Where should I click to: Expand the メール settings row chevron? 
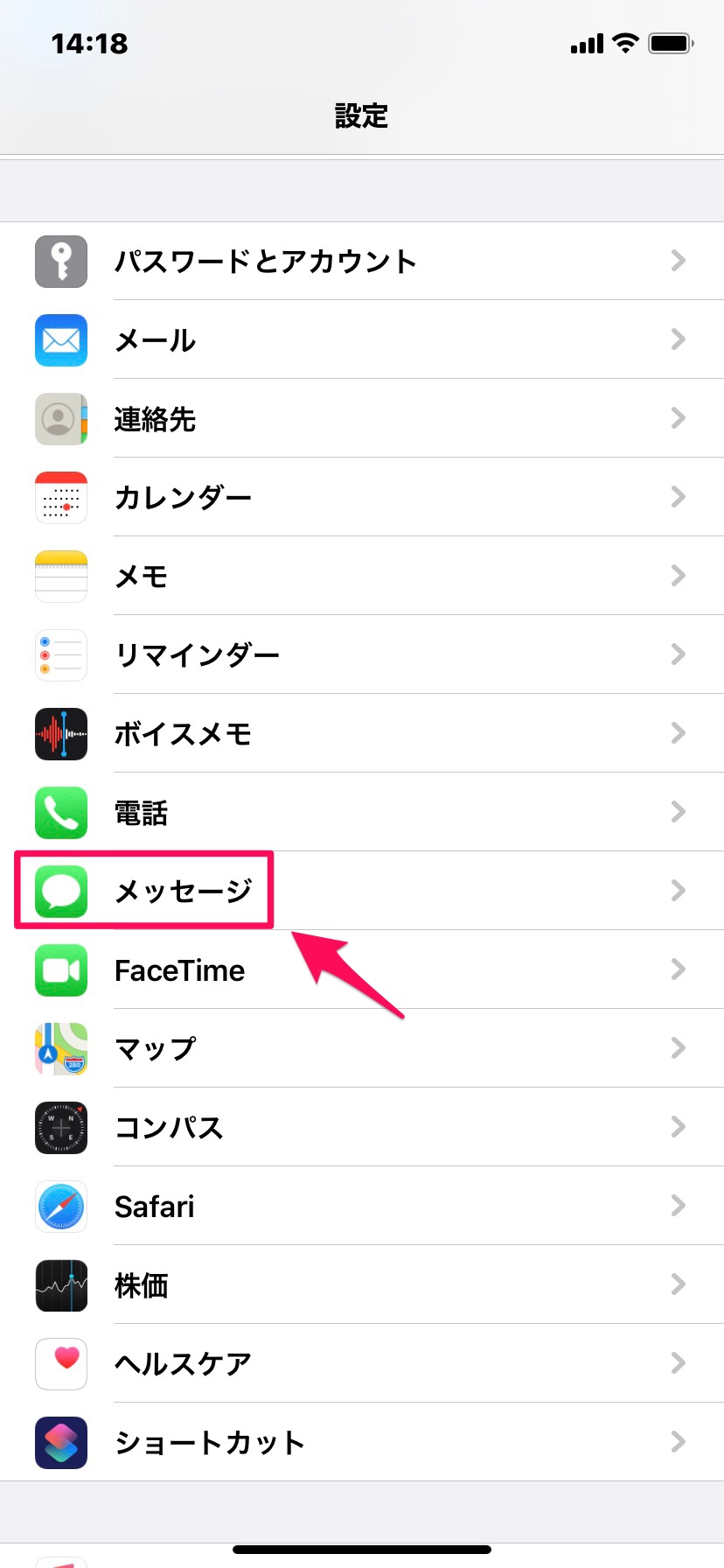tap(679, 340)
